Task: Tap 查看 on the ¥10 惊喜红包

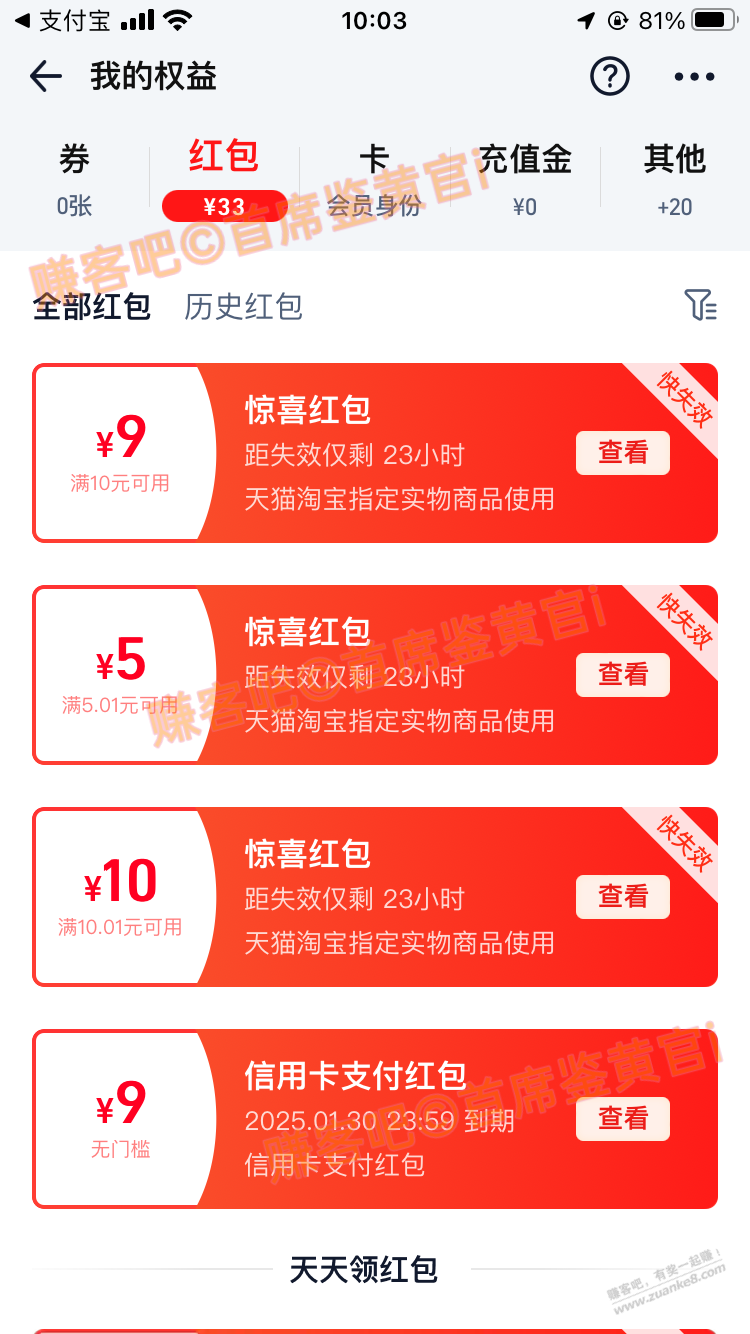Action: 622,897
